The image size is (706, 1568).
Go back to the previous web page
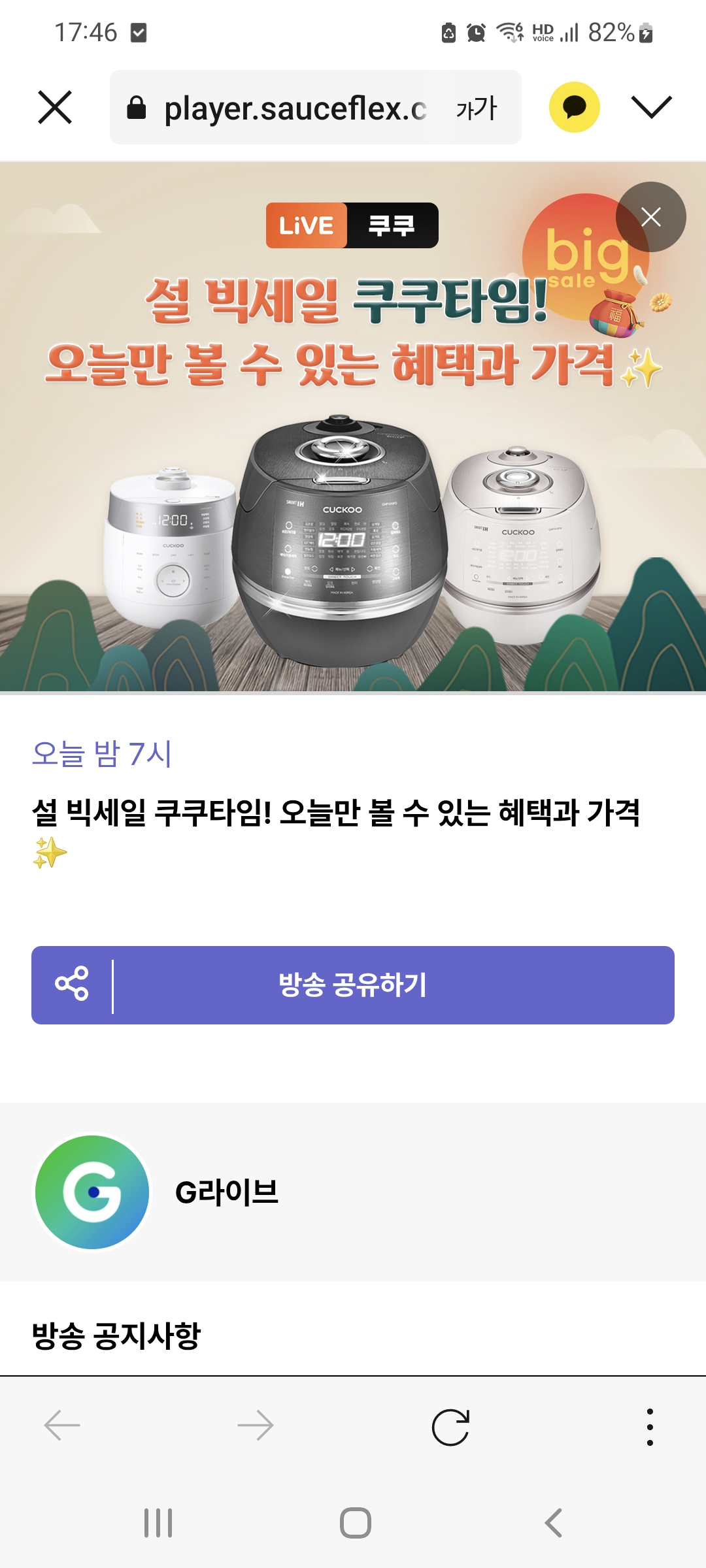(x=62, y=1426)
